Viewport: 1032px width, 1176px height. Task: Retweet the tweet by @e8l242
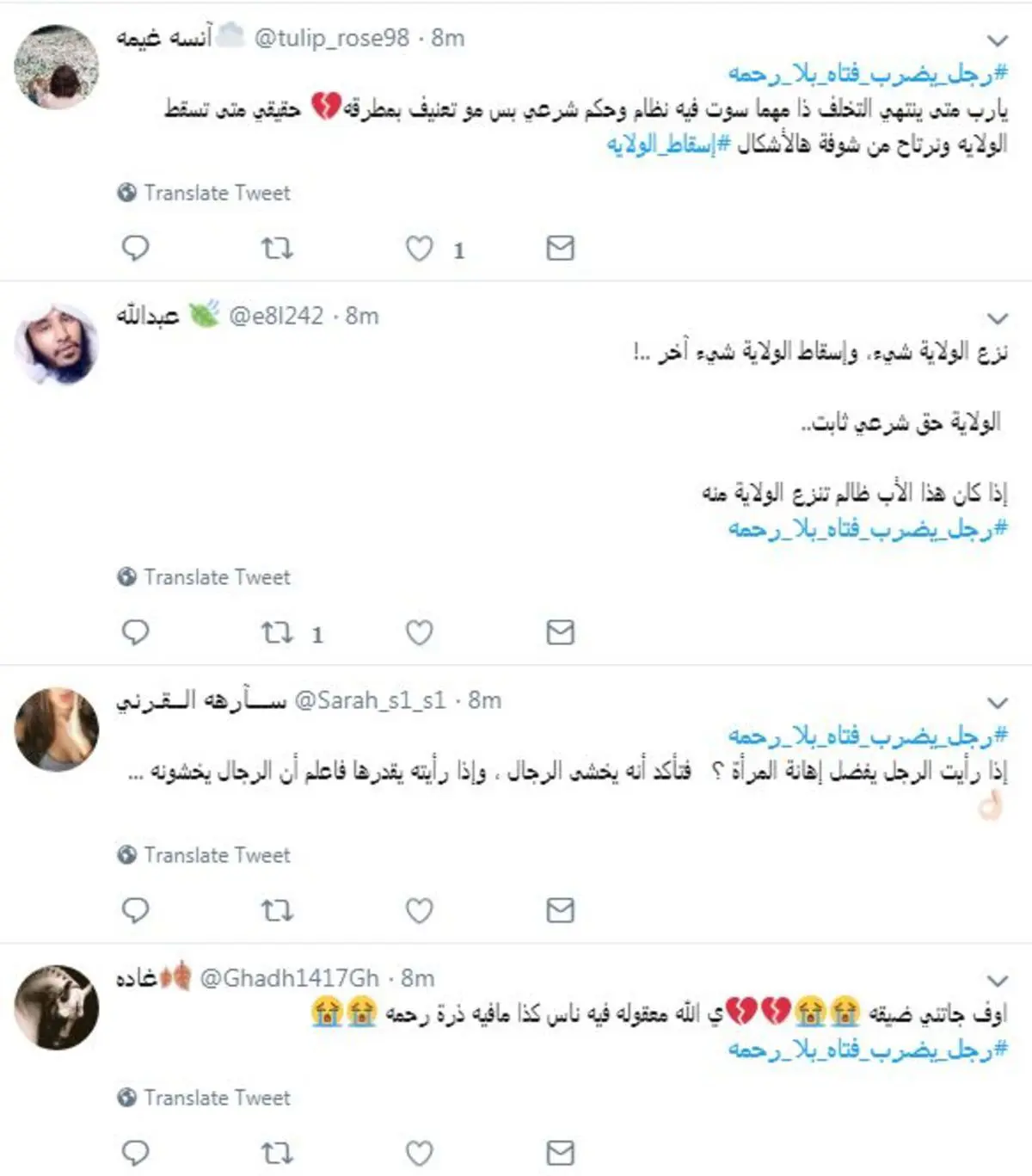click(277, 633)
